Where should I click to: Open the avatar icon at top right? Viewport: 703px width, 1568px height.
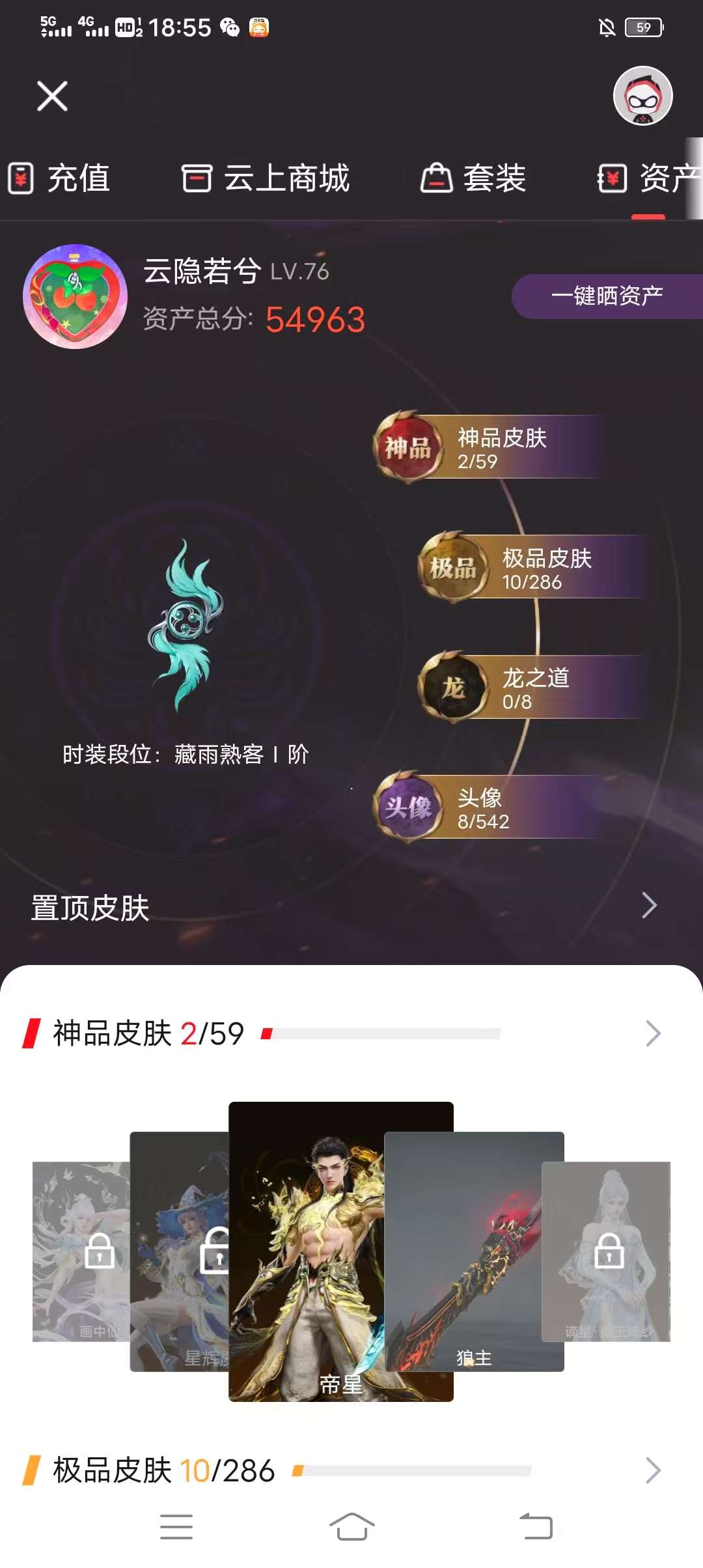642,96
